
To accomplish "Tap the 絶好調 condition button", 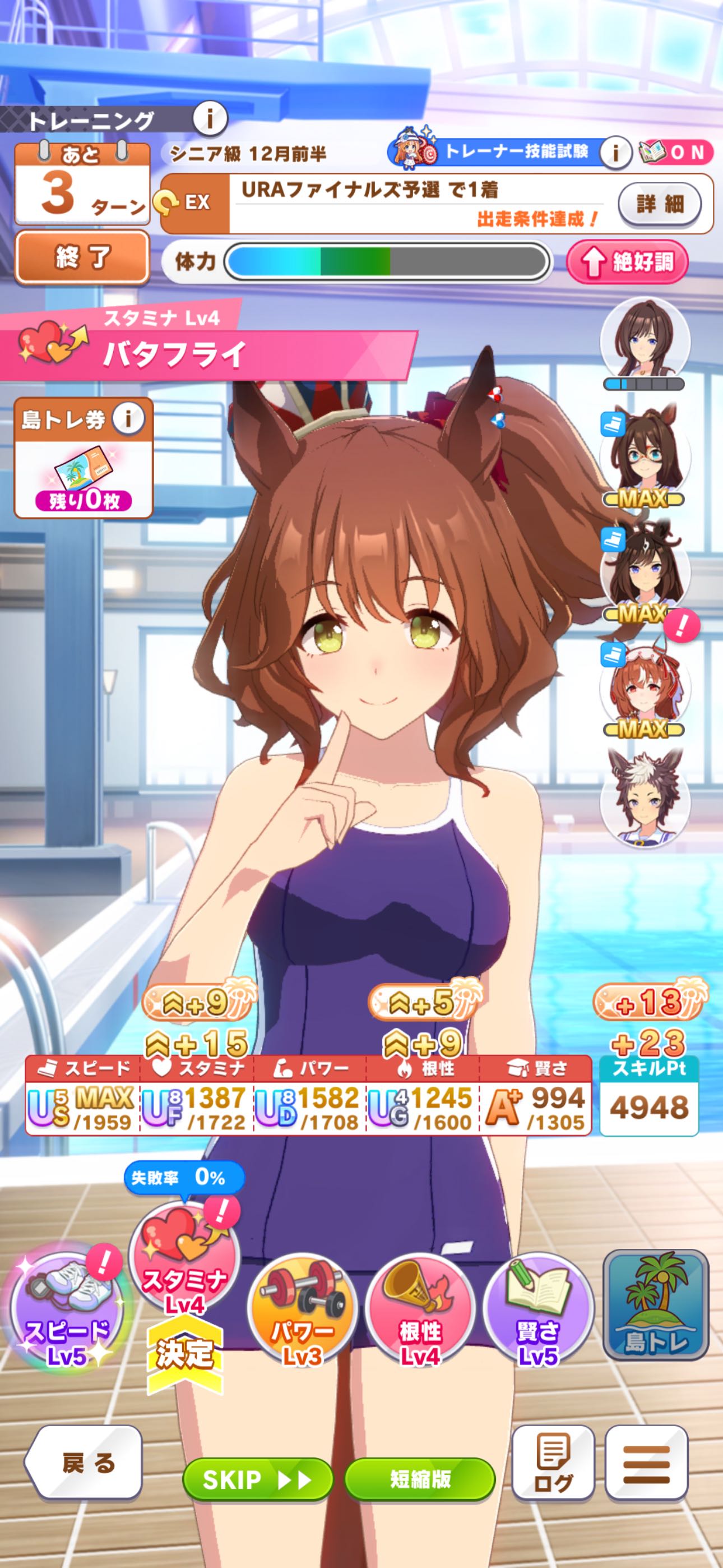I will click(x=628, y=262).
